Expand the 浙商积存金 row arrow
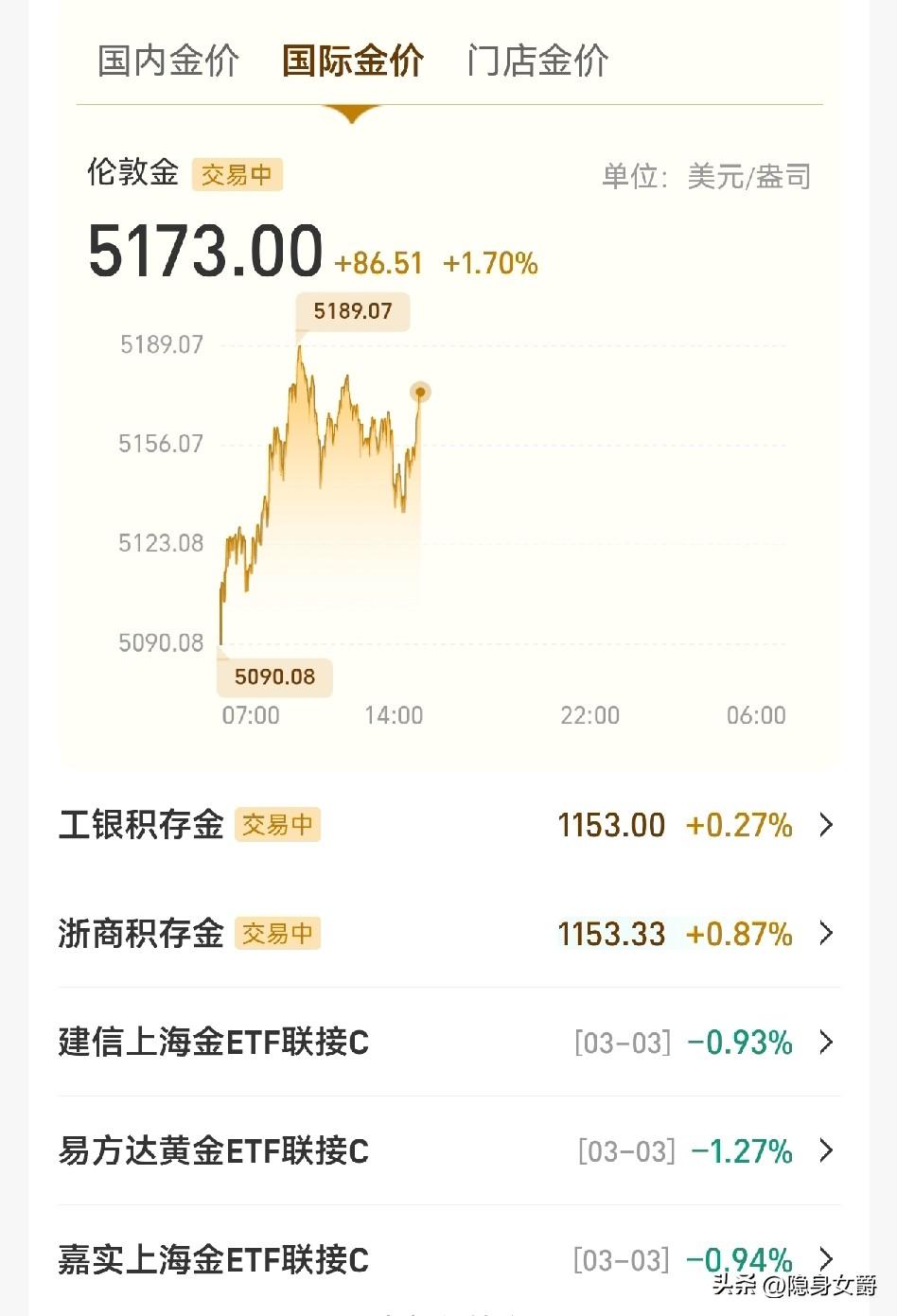Screen dimensions: 897x1316 tap(827, 934)
